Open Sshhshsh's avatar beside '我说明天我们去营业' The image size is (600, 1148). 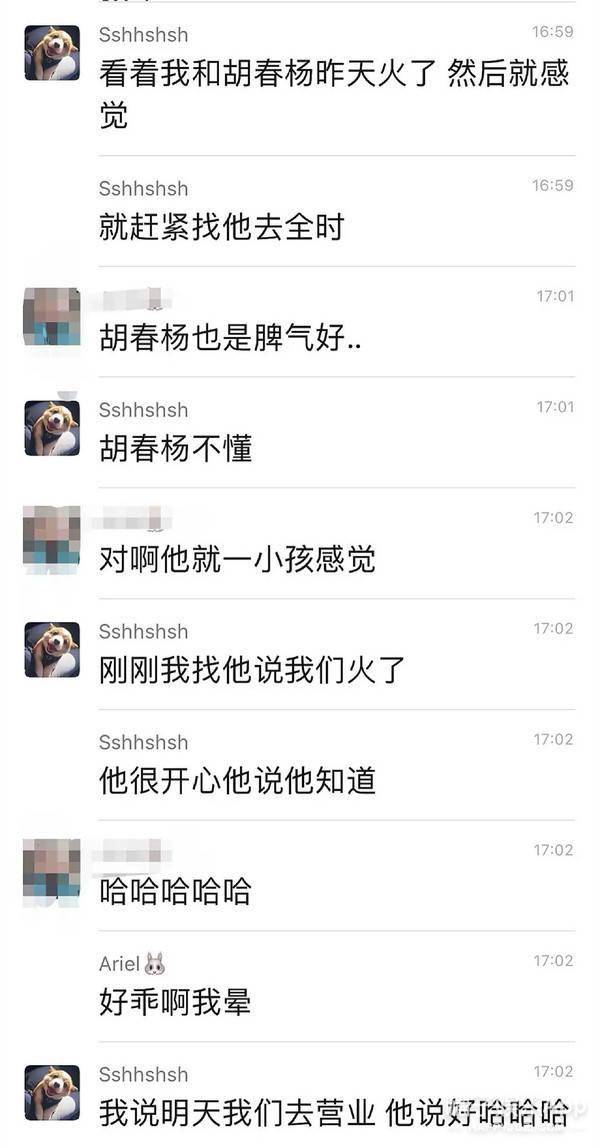(52, 1093)
